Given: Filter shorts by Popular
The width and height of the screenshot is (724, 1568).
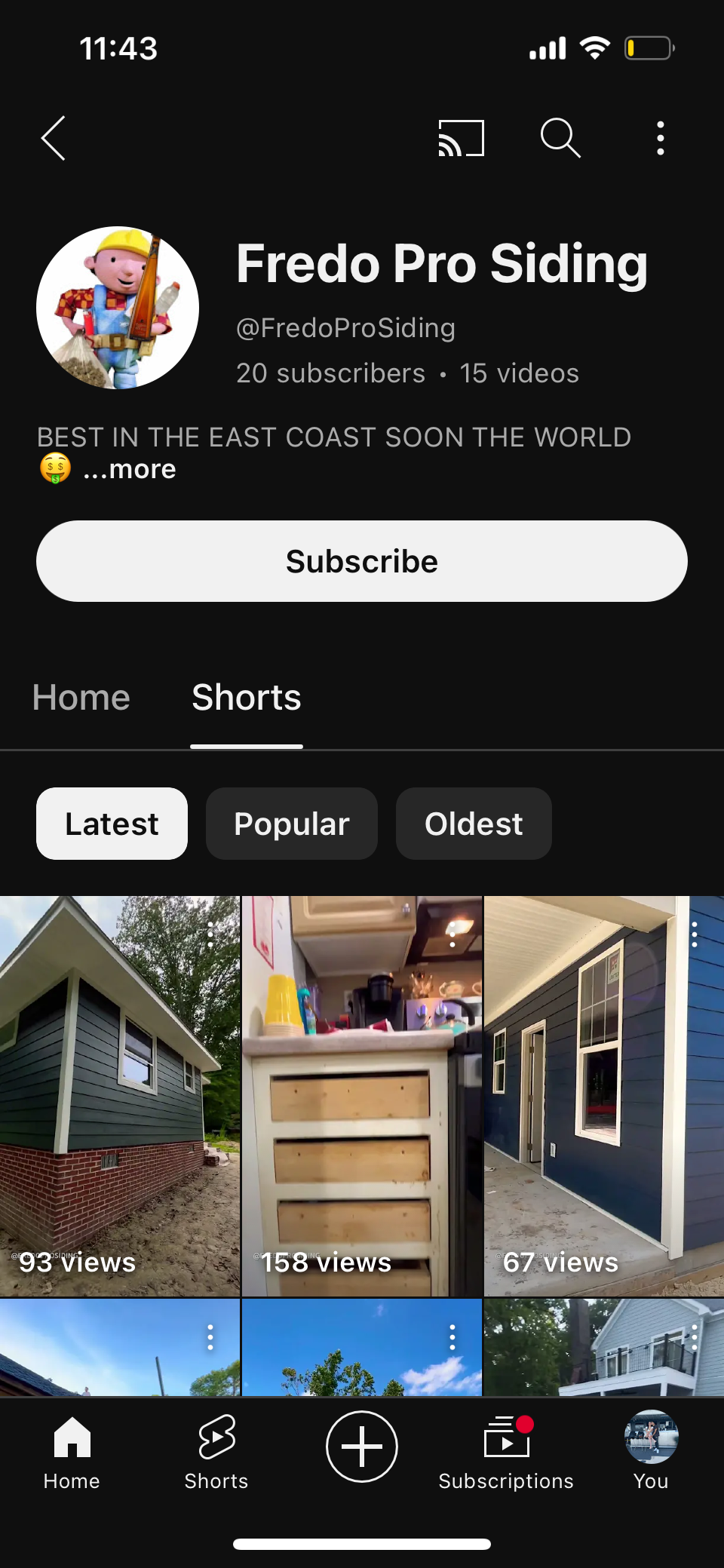Looking at the screenshot, I should tap(292, 824).
